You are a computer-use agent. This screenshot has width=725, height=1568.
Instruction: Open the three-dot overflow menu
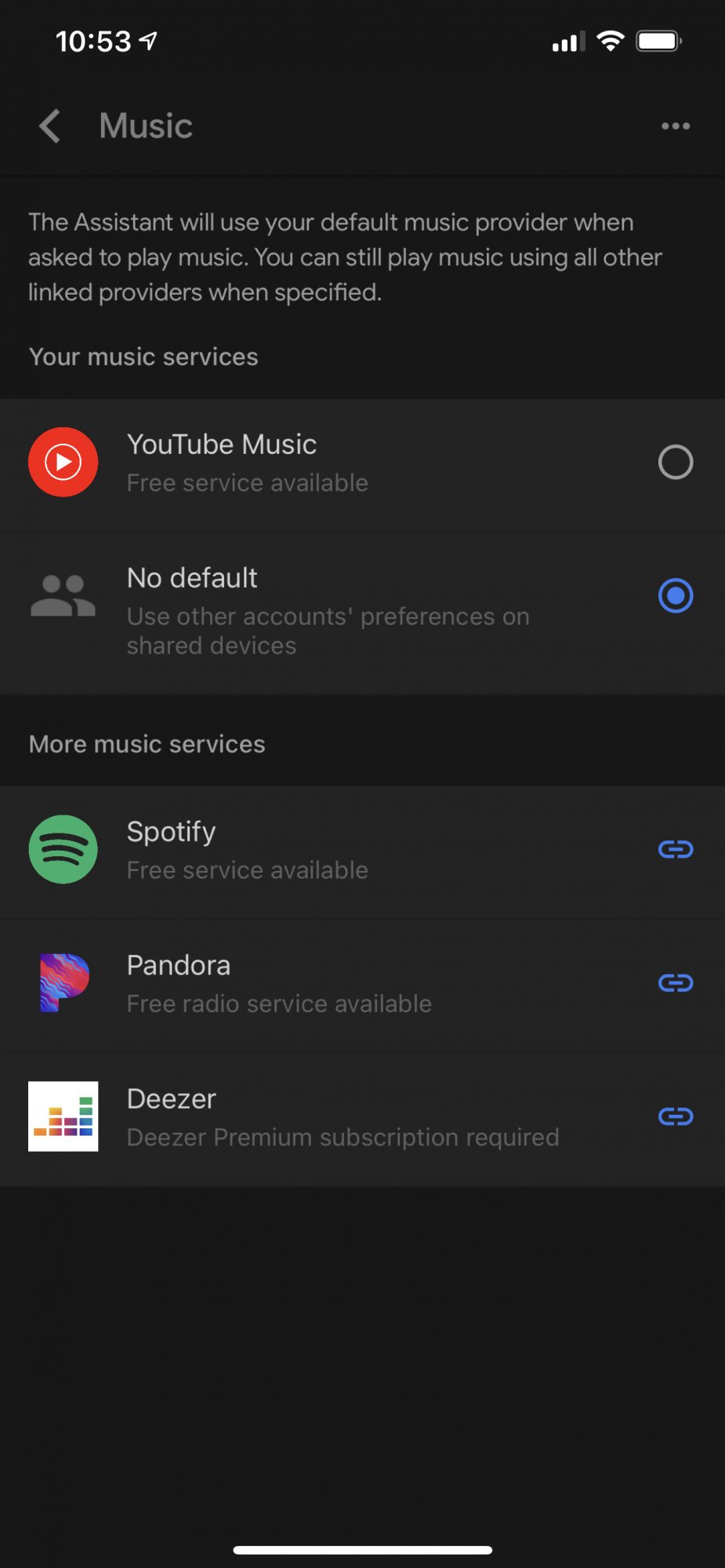coord(676,126)
